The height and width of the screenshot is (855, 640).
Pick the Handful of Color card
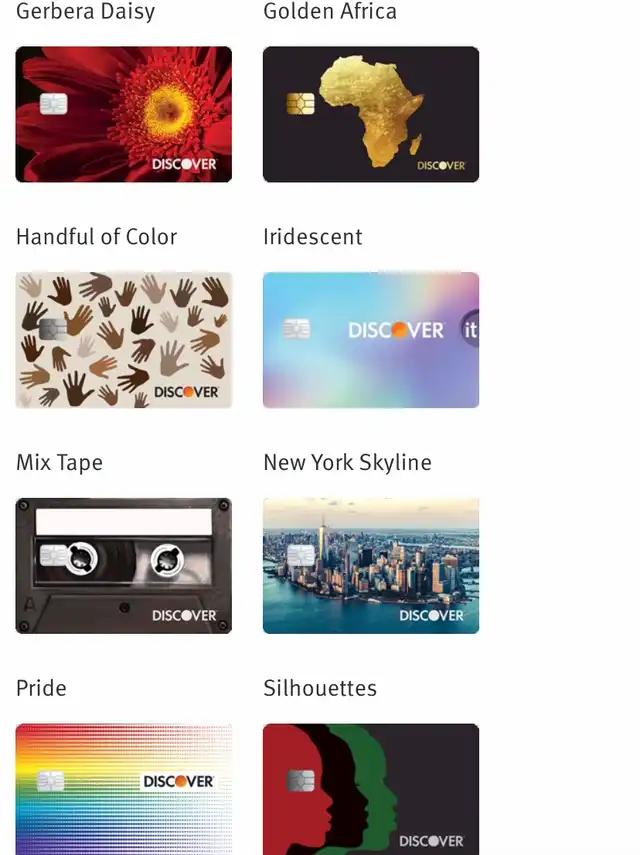click(x=124, y=340)
